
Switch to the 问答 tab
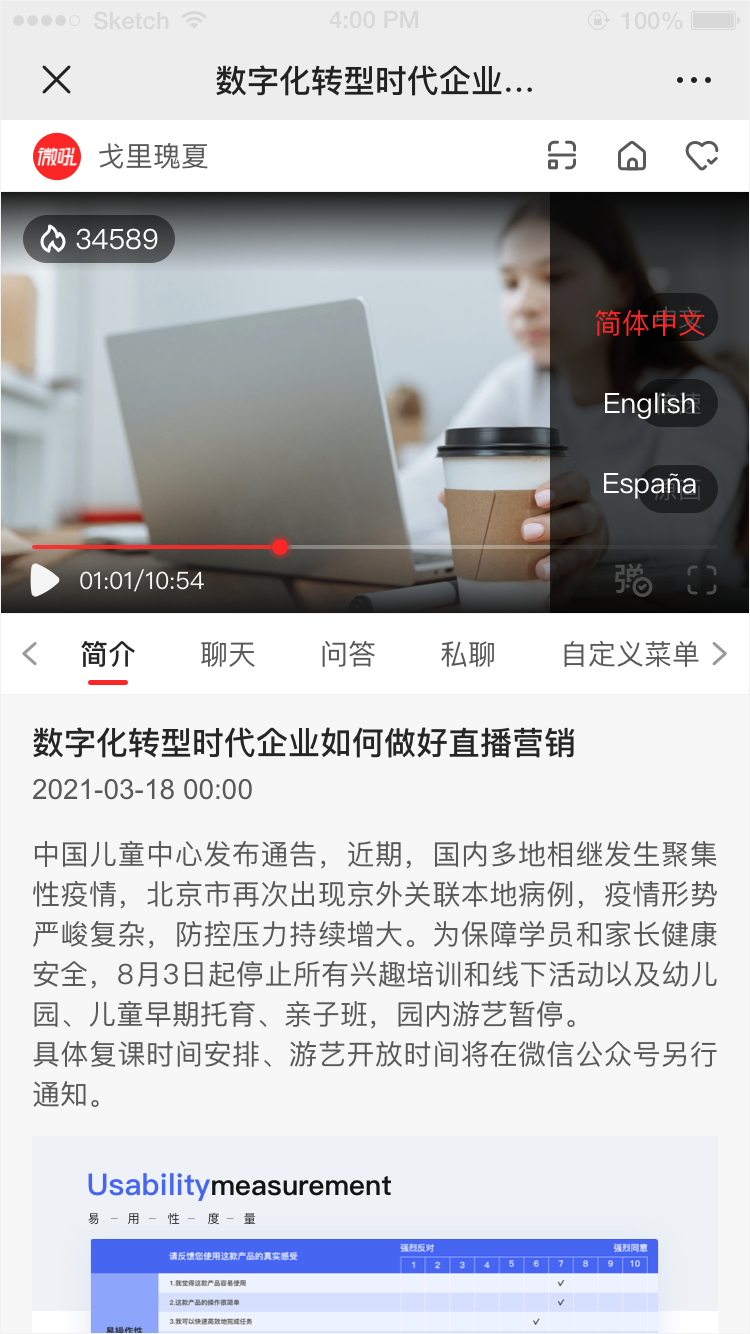click(x=348, y=654)
